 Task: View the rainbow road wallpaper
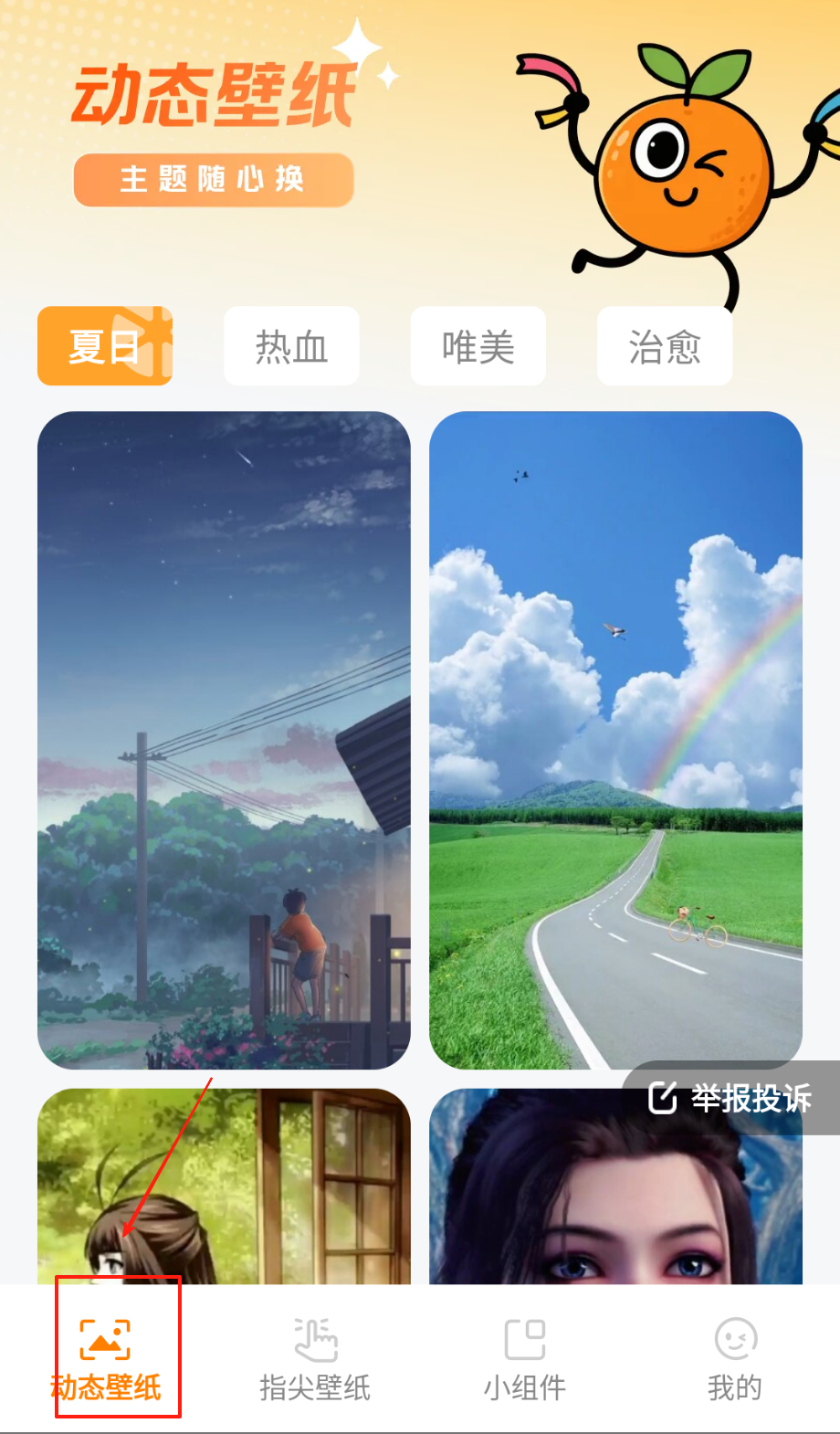point(615,740)
